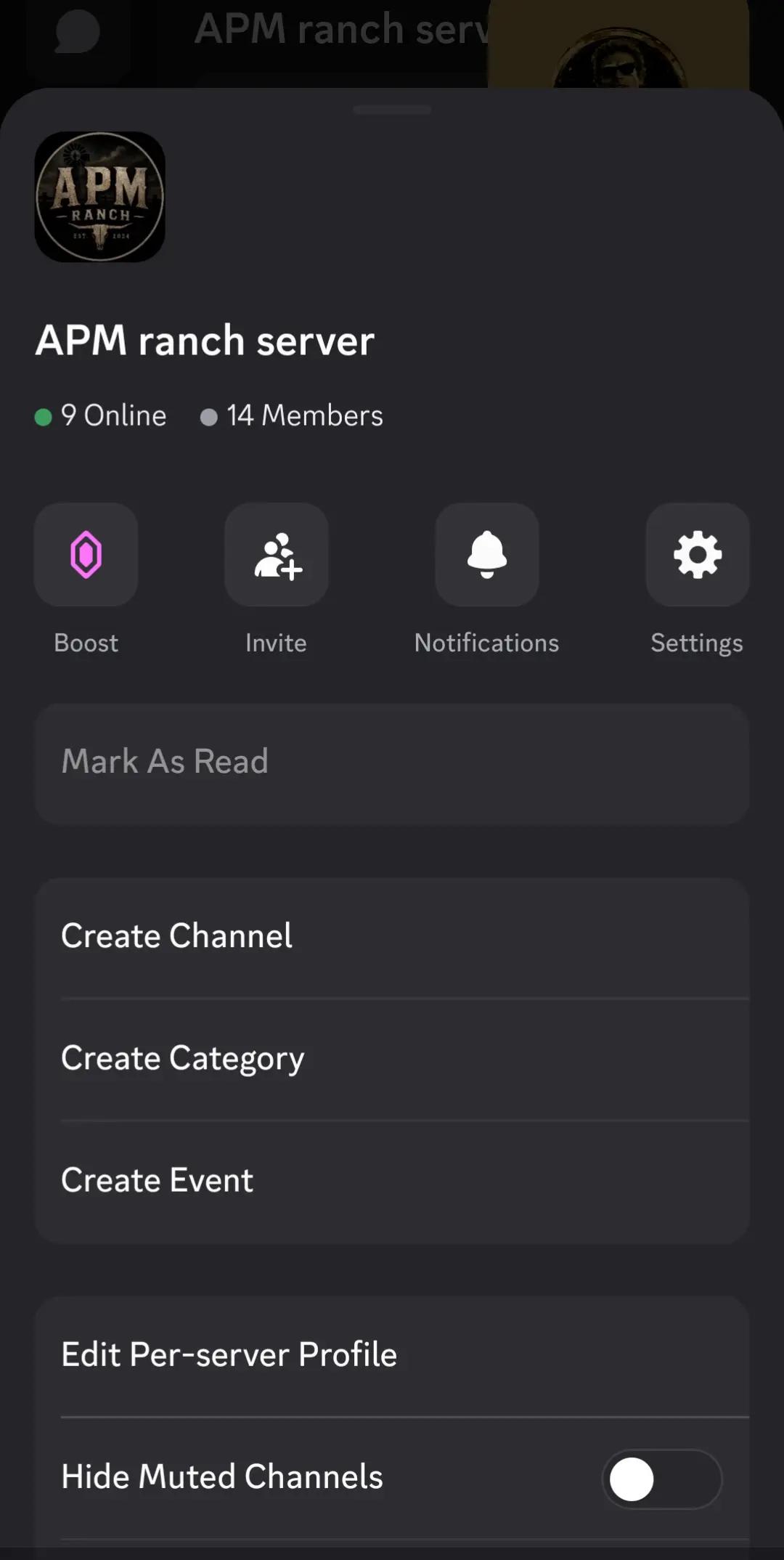Choose Create Channel
Screen dimensions: 784x1560
pos(392,937)
